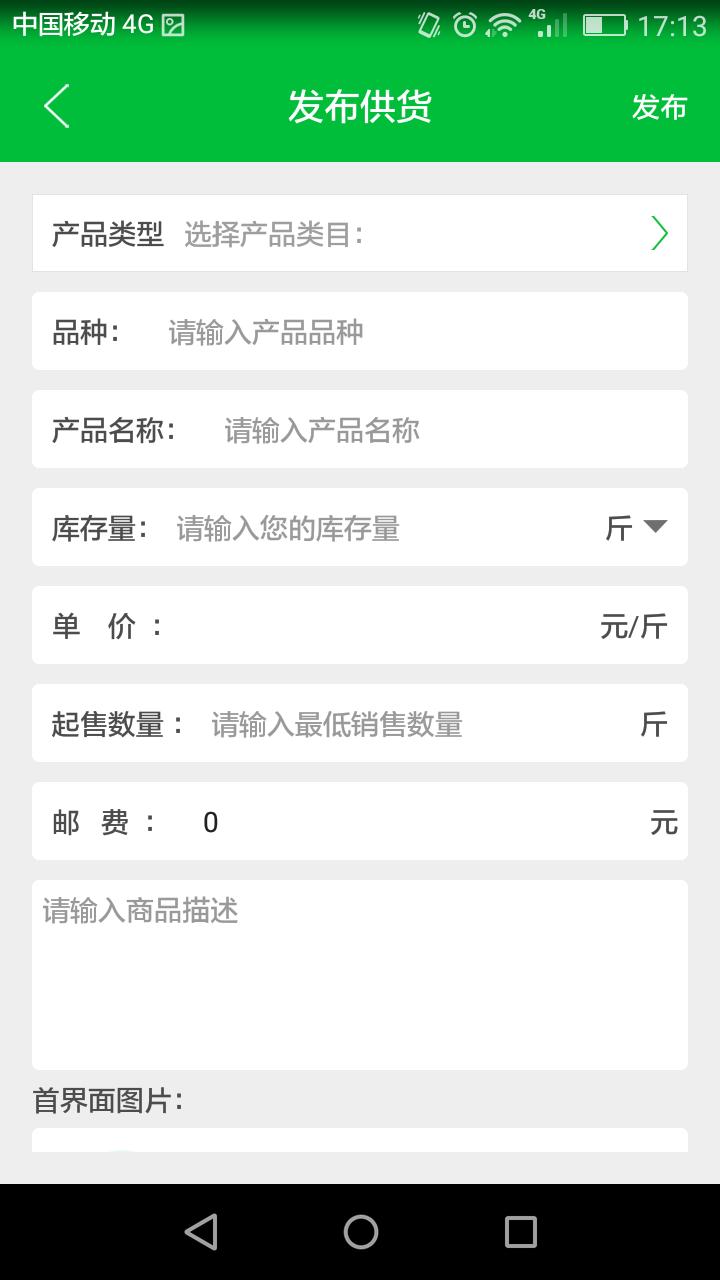Tap the Recent Apps navigation button
720x1280 pixels.
point(520,1232)
